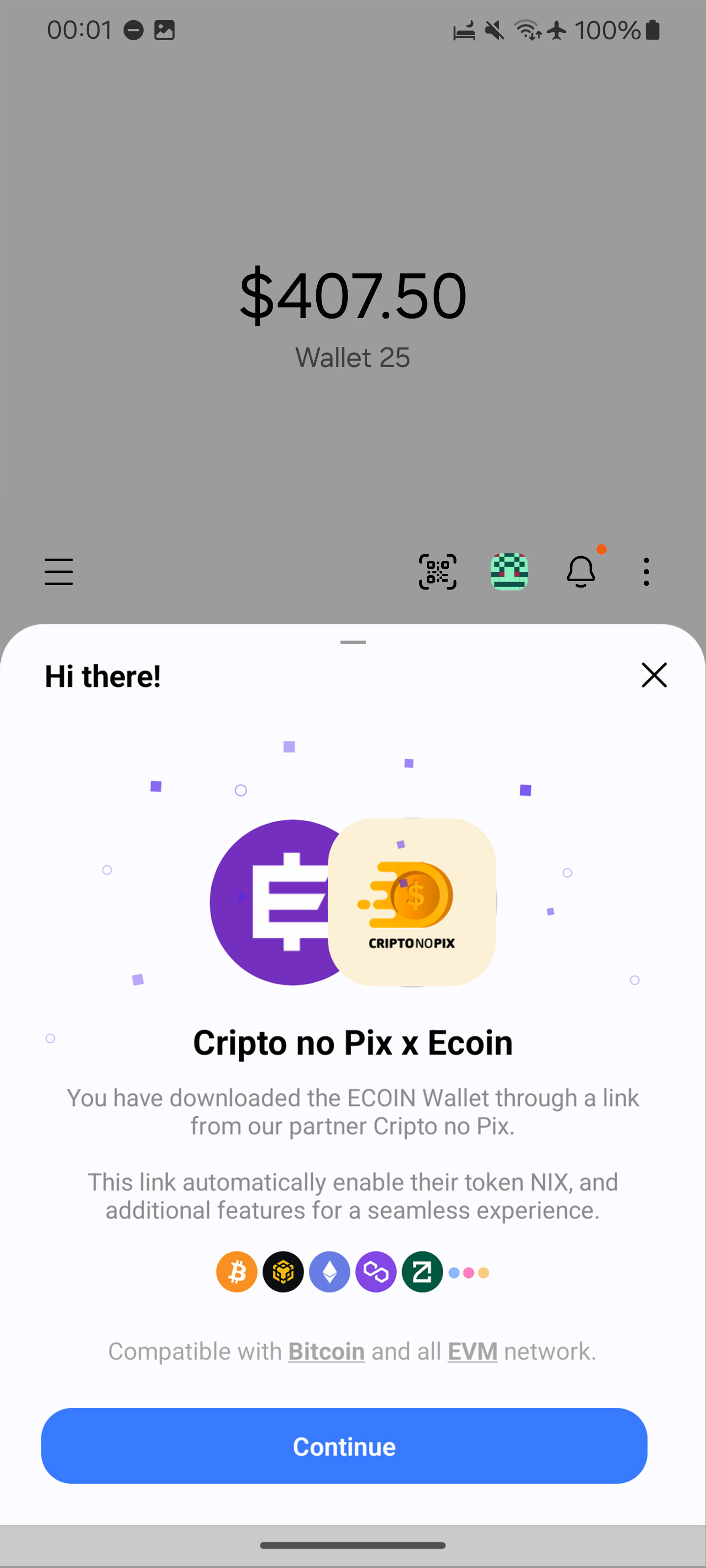
Task: Open the QR code scanner
Action: pyautogui.click(x=437, y=571)
